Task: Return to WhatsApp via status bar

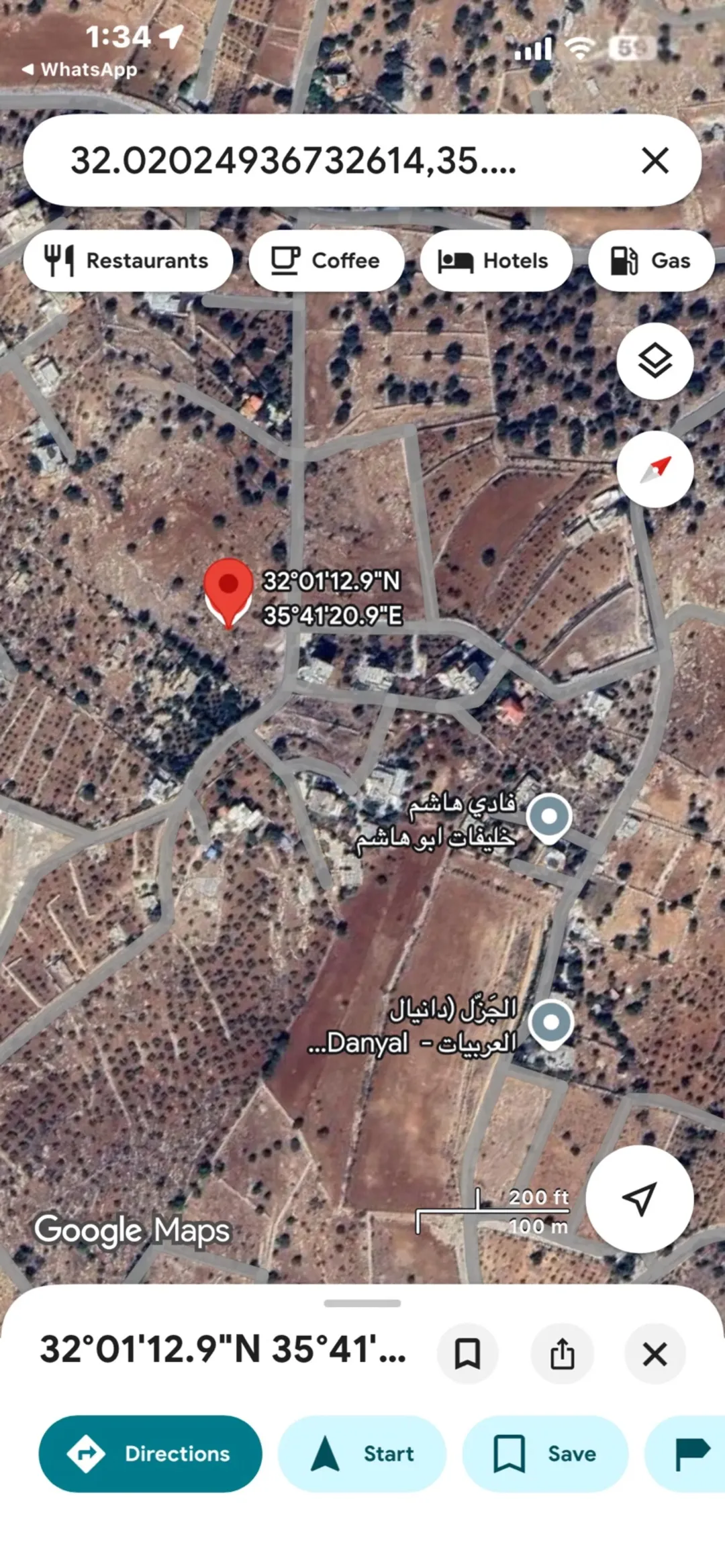Action: (x=79, y=69)
